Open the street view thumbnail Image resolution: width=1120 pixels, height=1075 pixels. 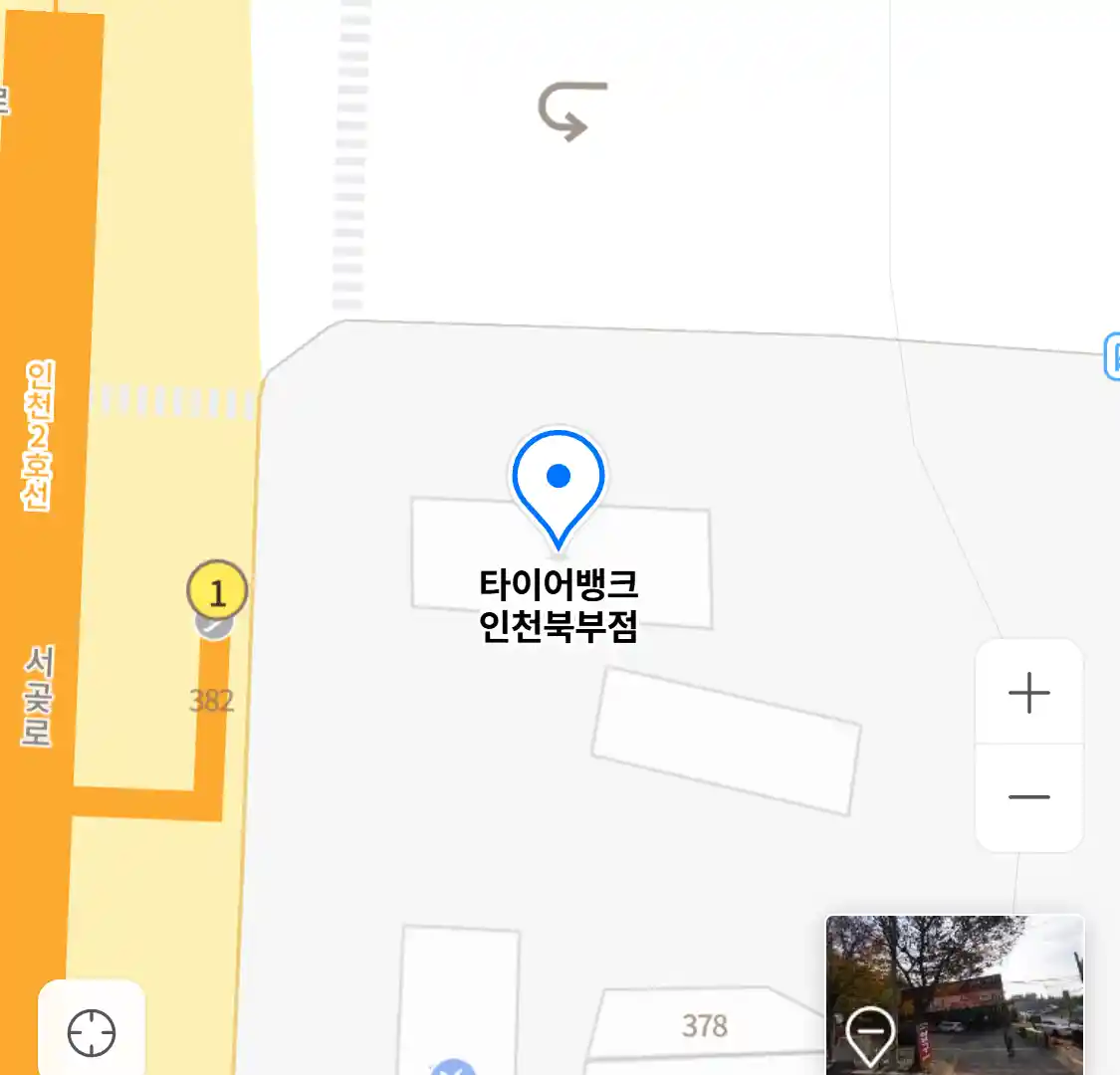coord(954,993)
